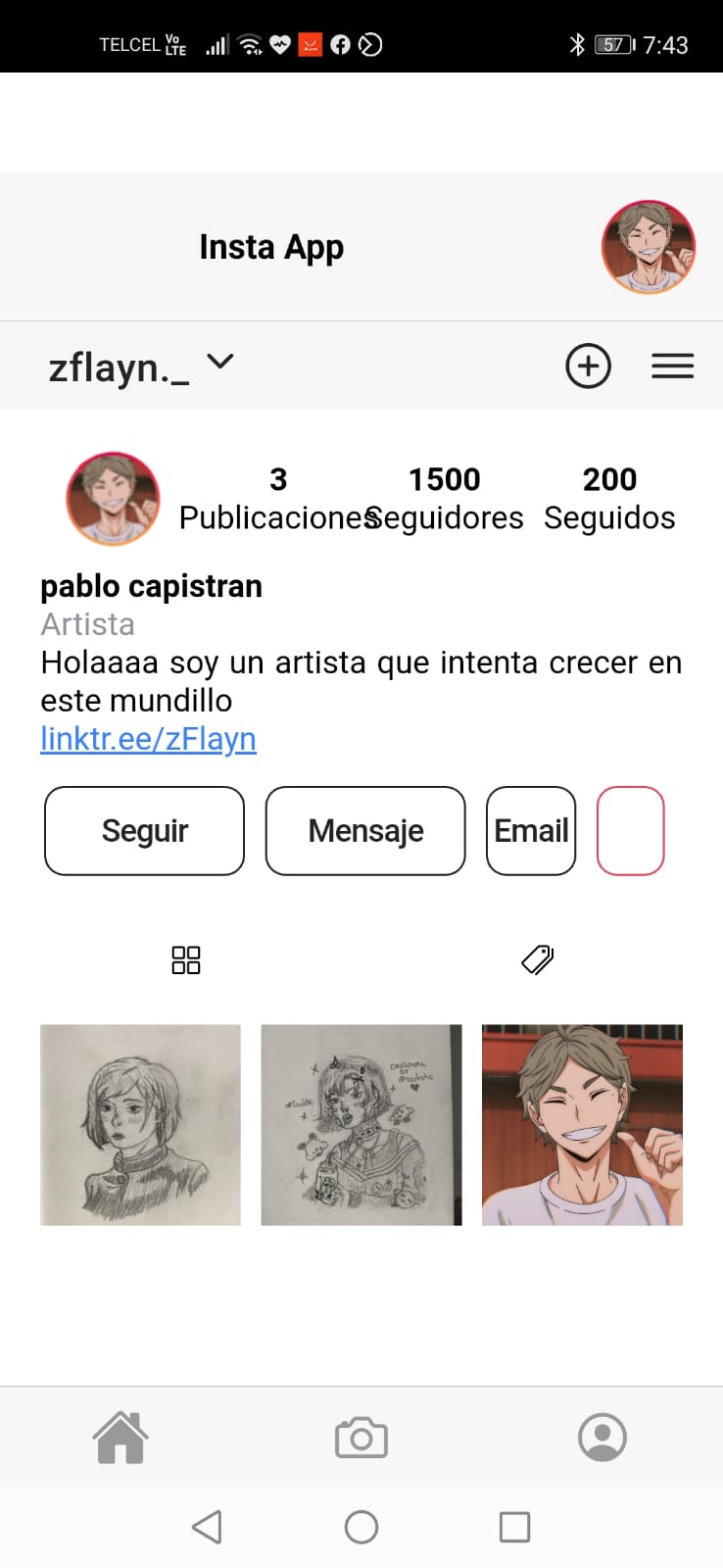Tap the Mensaje button
723x1568 pixels.
[x=365, y=831]
